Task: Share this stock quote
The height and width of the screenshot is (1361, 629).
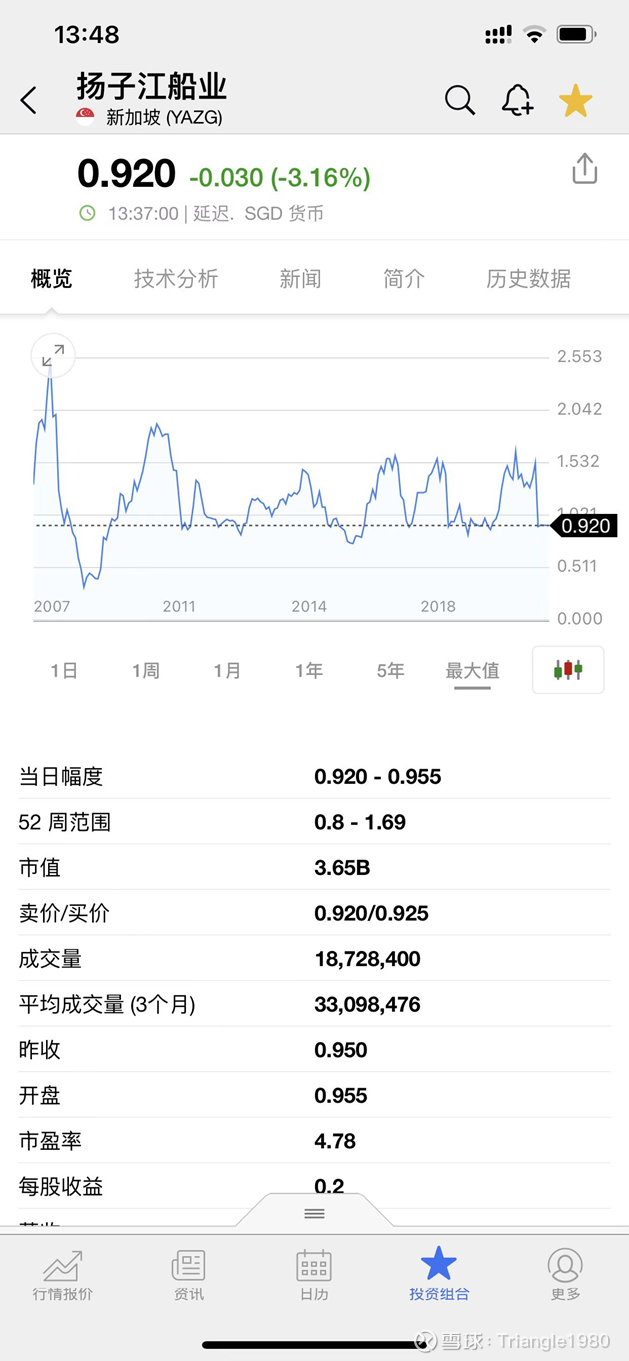Action: [585, 169]
